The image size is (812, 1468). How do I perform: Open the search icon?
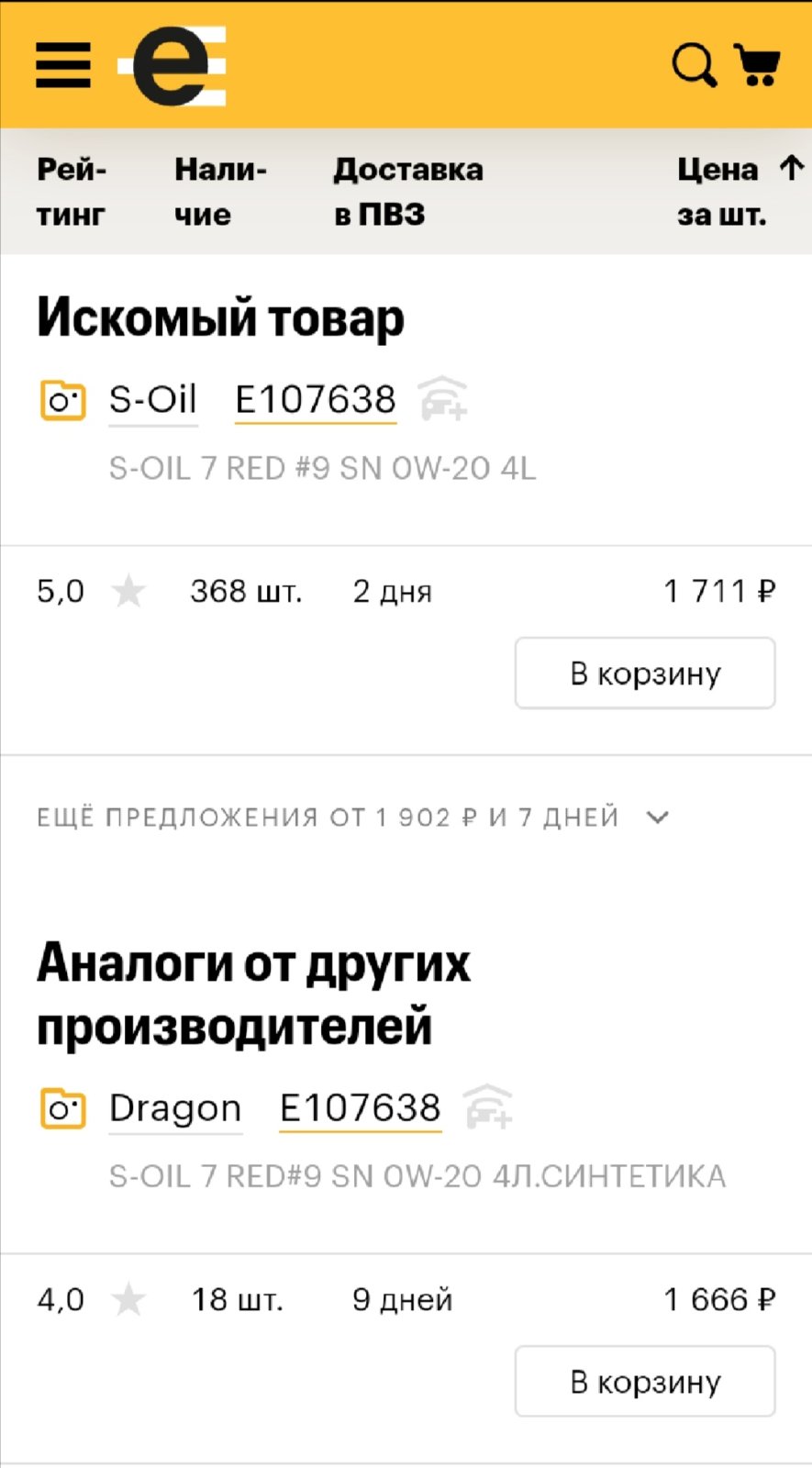pyautogui.click(x=695, y=65)
